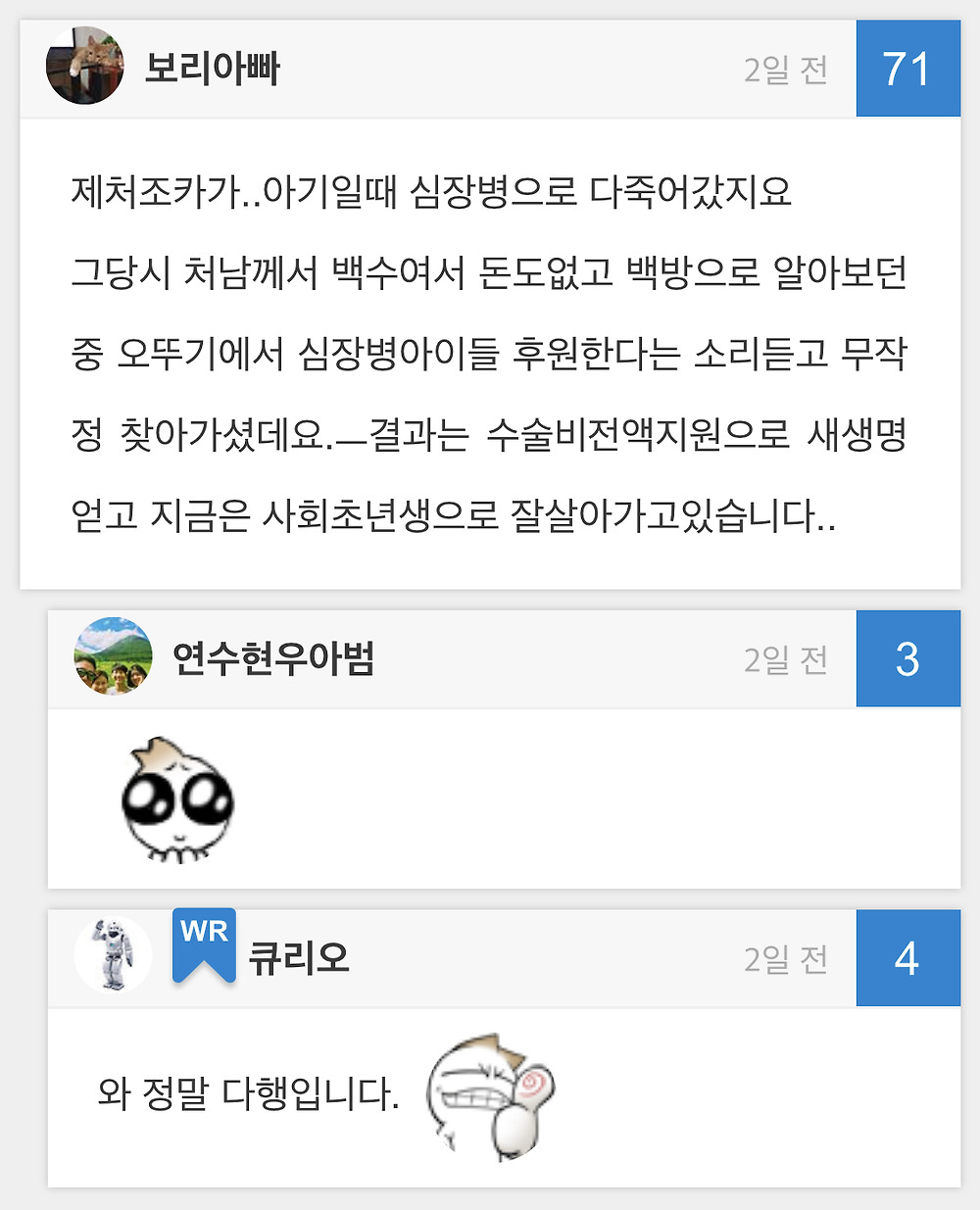Tap the 4 recommend box on 큐리오's reply

point(907,957)
